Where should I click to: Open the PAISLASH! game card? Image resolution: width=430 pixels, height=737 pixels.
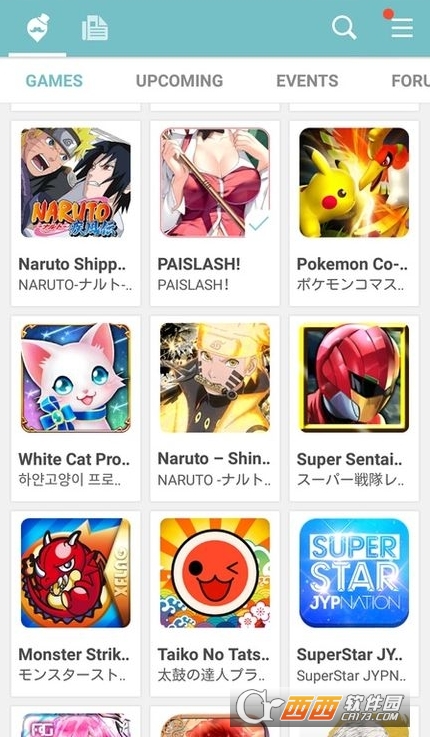[x=215, y=213]
